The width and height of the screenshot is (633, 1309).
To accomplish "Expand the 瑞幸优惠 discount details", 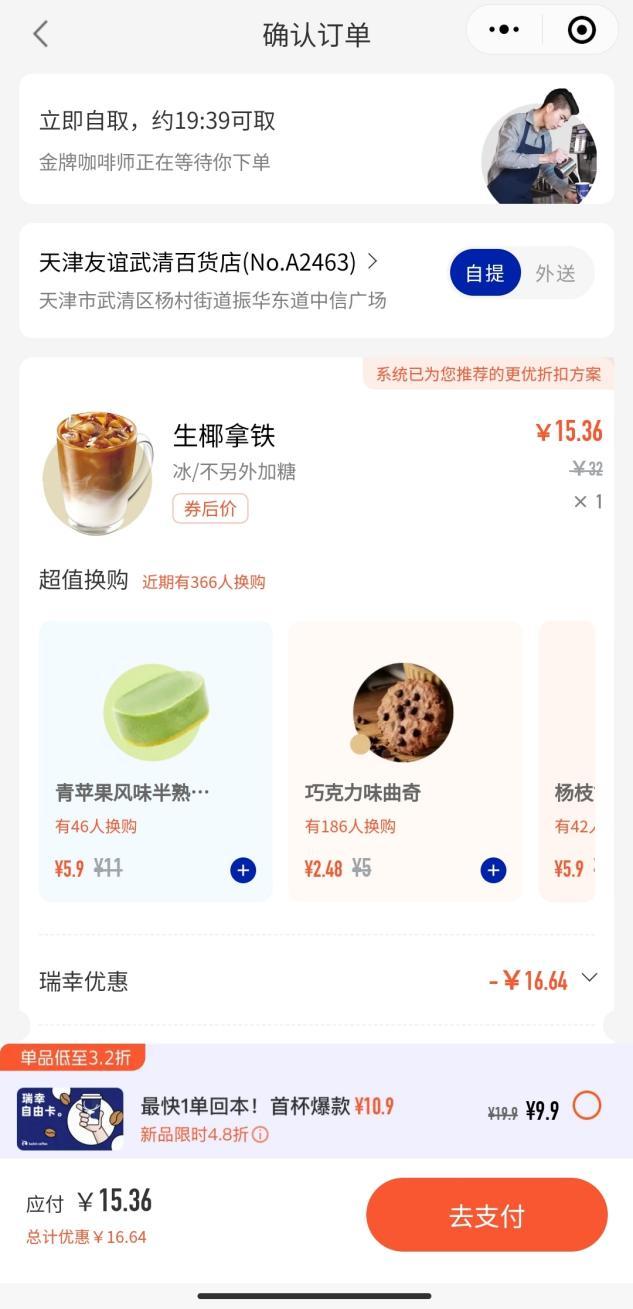I will [589, 978].
